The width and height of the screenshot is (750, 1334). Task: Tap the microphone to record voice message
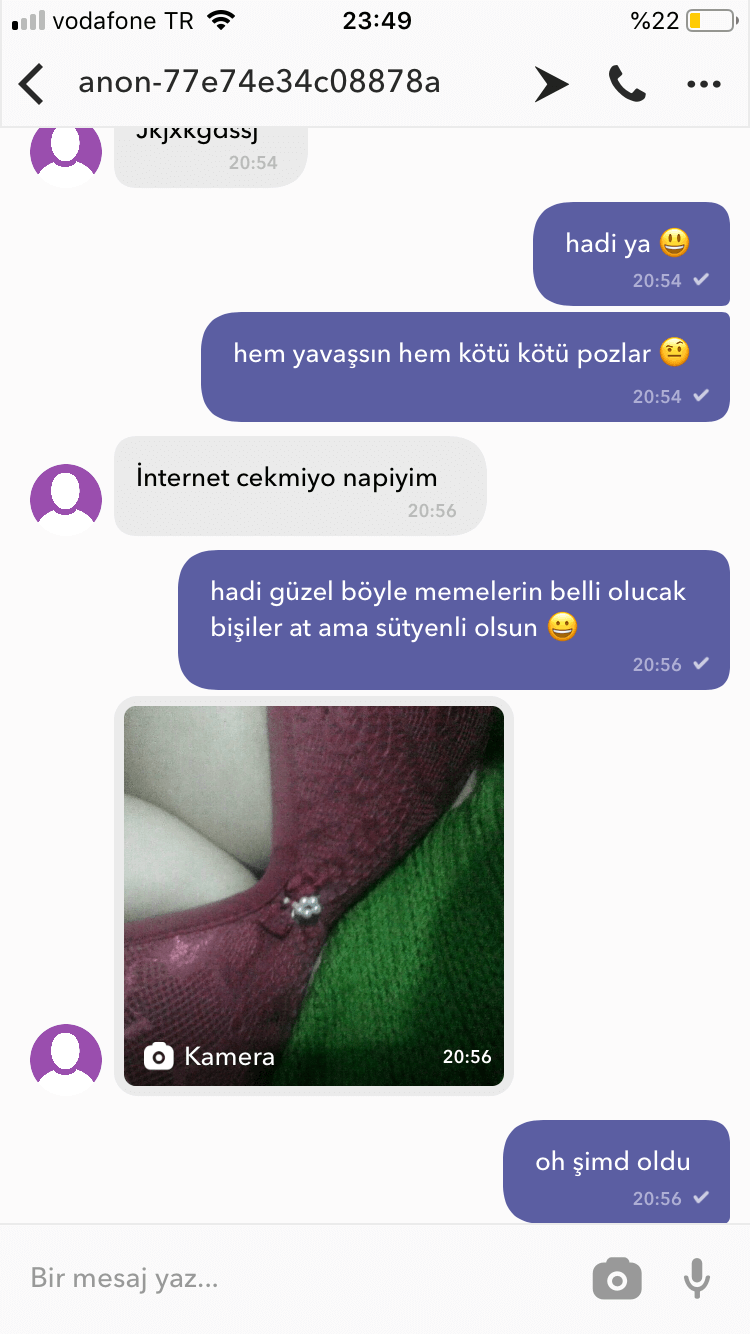pyautogui.click(x=697, y=1279)
